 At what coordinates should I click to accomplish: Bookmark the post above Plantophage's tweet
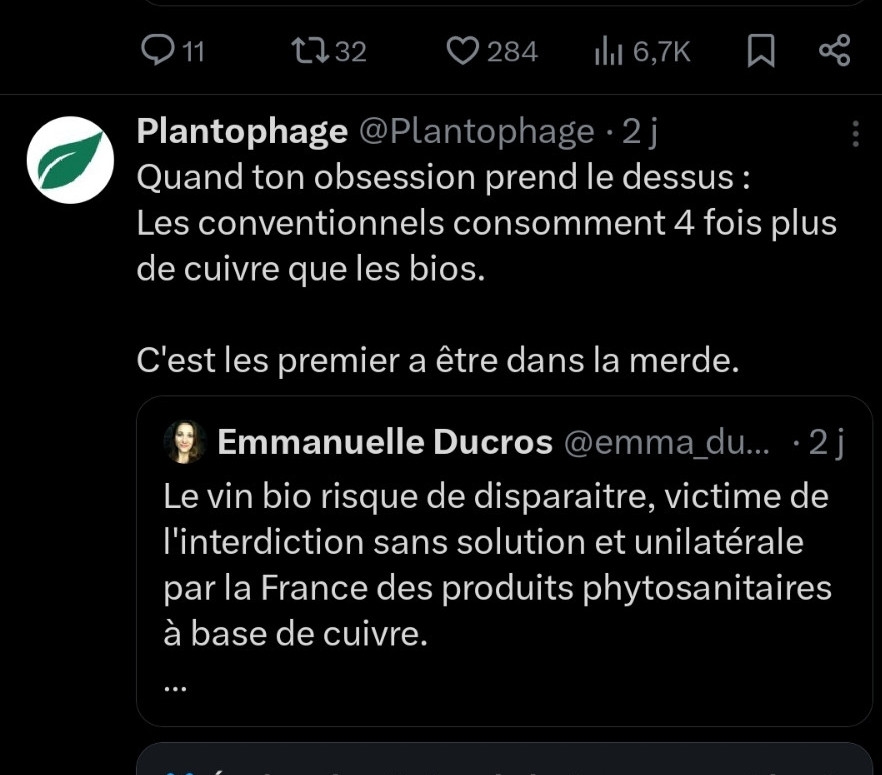tap(761, 51)
